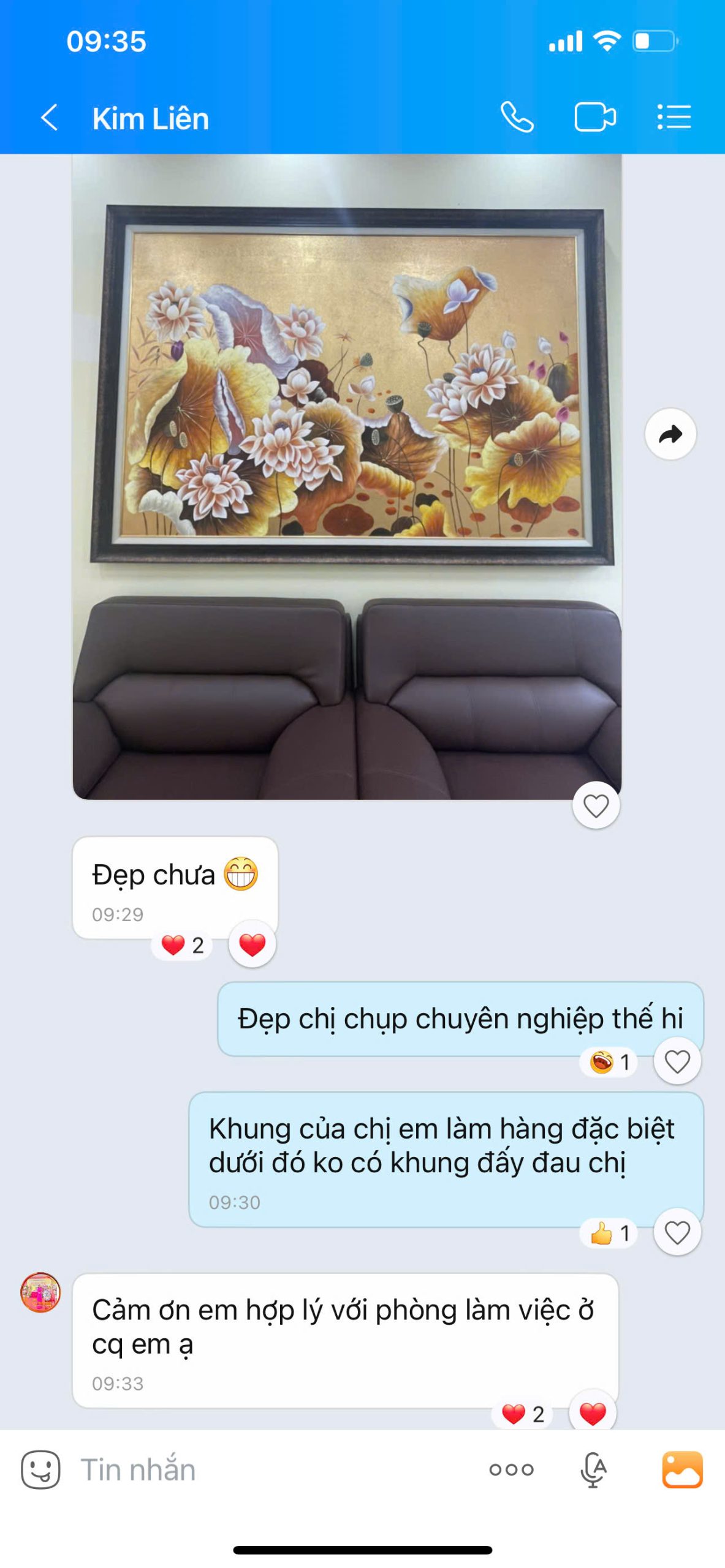Like the "Khung của chị em làm" message

click(677, 1232)
